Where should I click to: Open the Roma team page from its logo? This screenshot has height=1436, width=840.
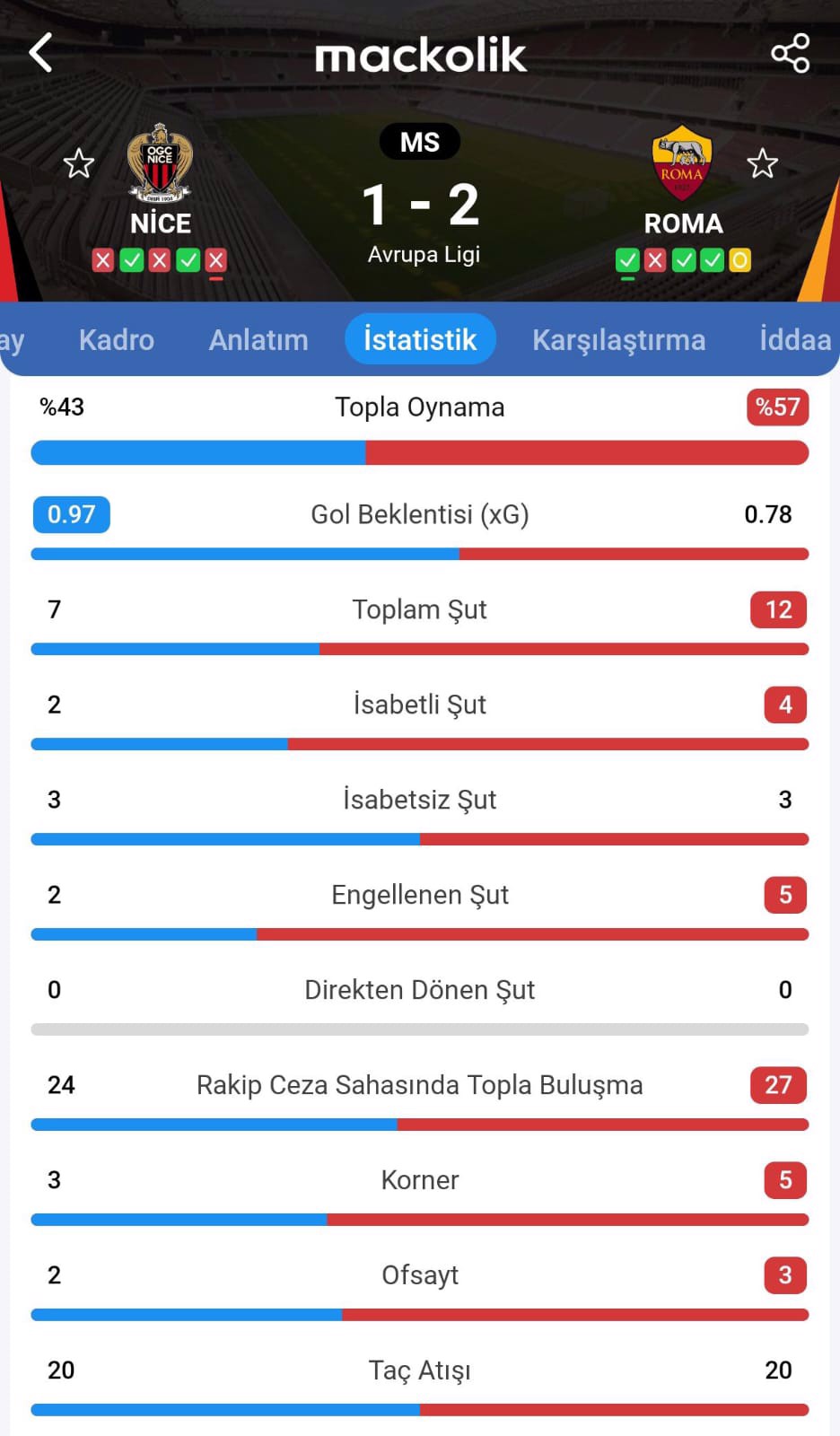pos(682,162)
